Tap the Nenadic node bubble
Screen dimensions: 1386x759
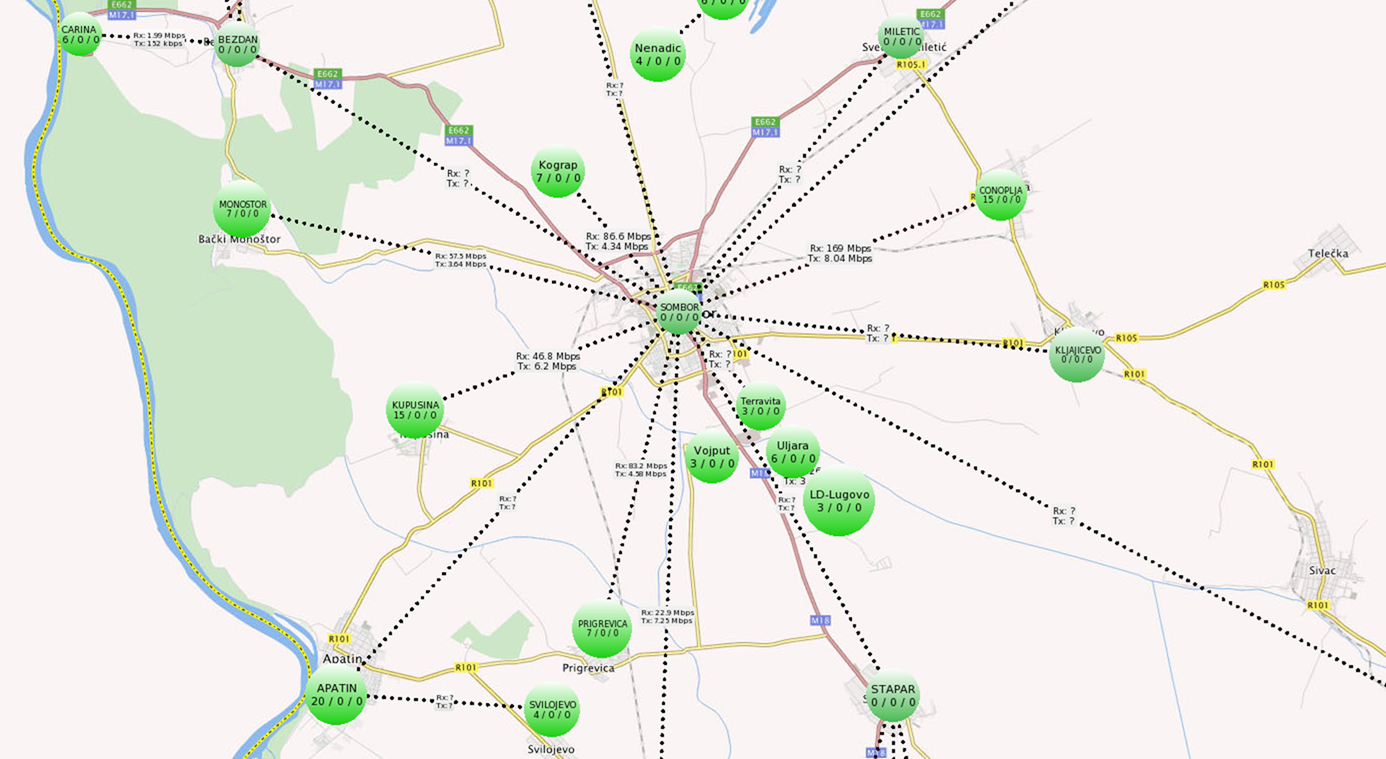(x=658, y=54)
